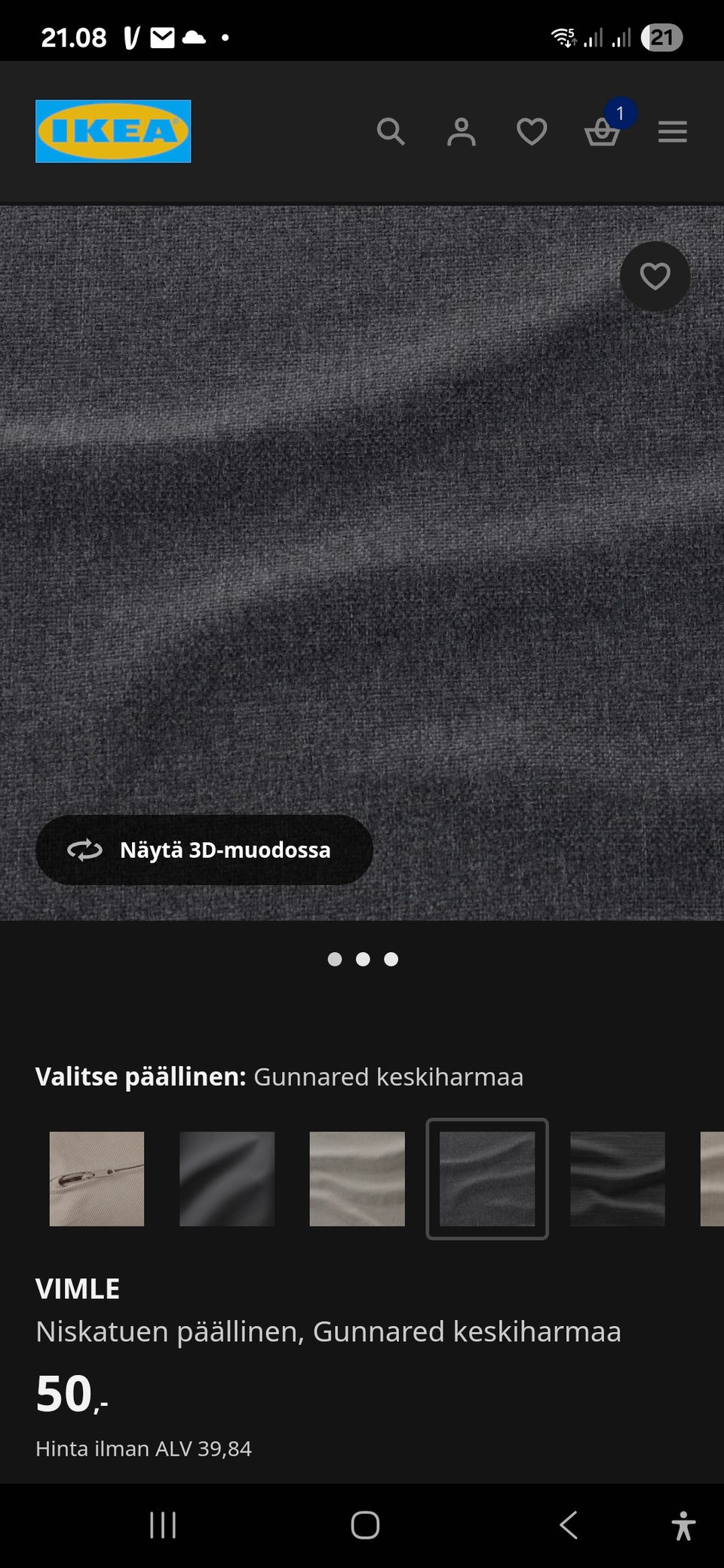The height and width of the screenshot is (1568, 724).
Task: Open your IKEA account profile
Action: 461,131
